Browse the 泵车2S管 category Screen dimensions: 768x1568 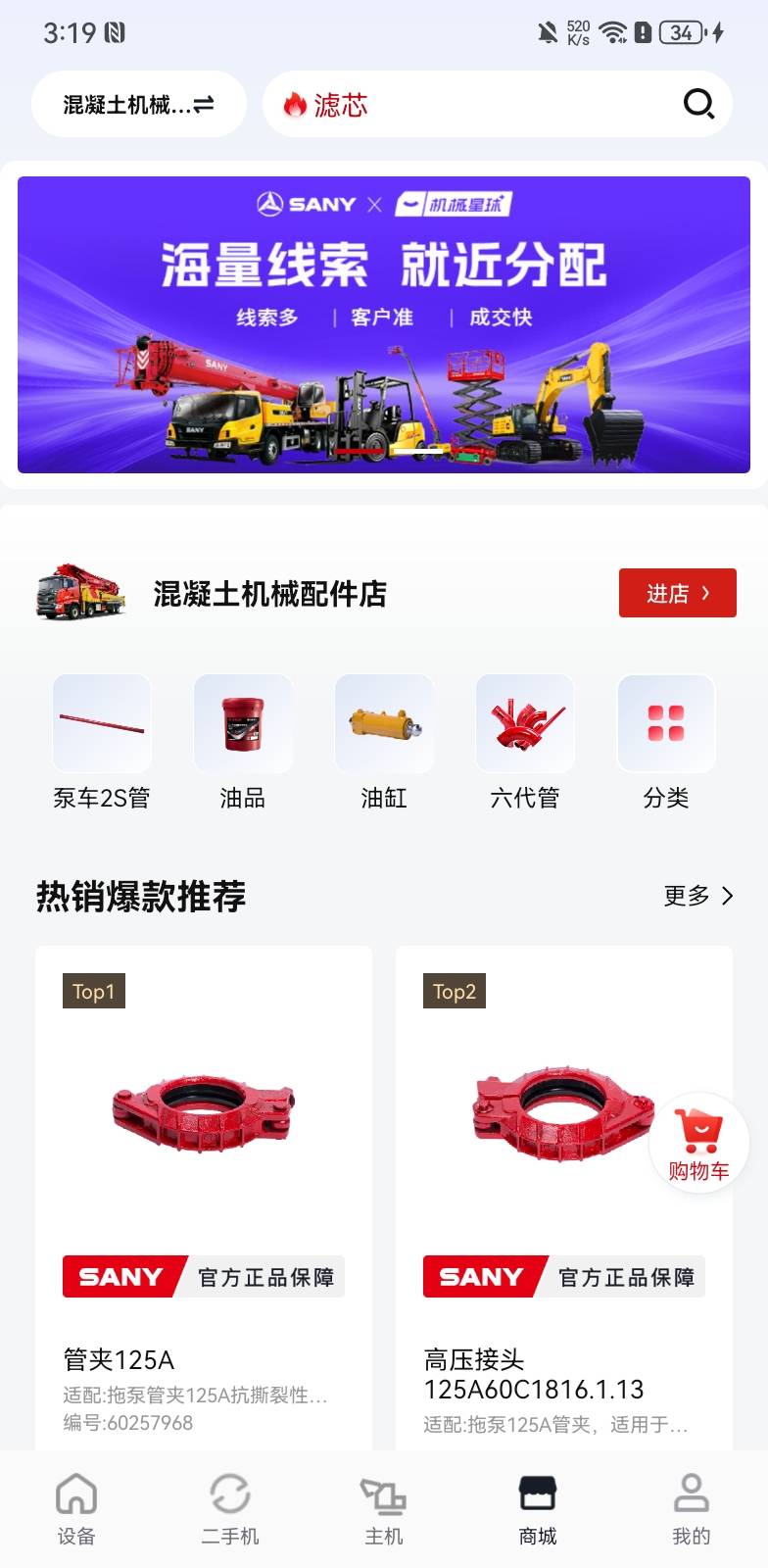tap(102, 742)
